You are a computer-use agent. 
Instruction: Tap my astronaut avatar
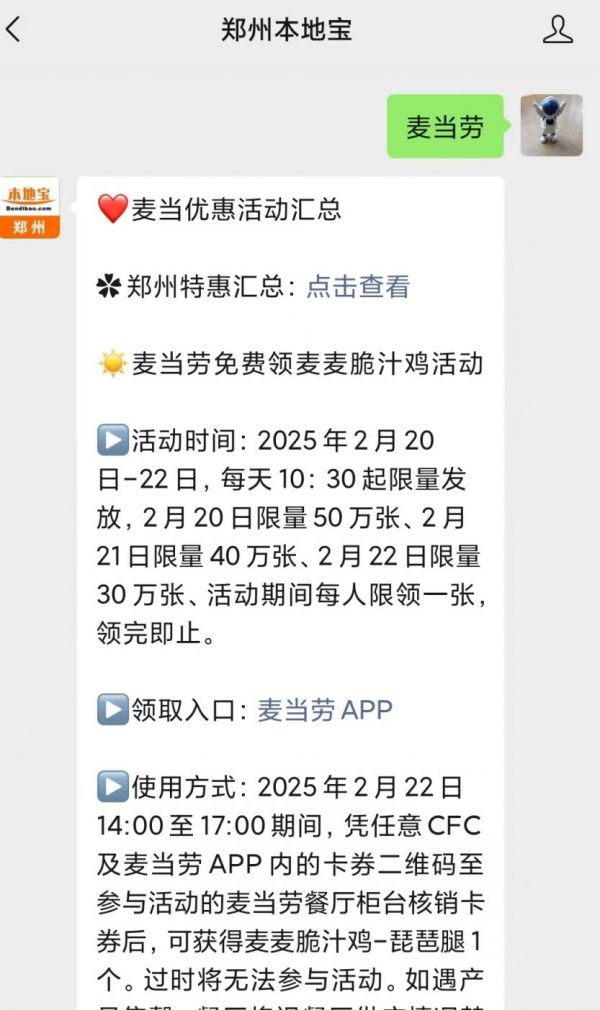pyautogui.click(x=551, y=126)
